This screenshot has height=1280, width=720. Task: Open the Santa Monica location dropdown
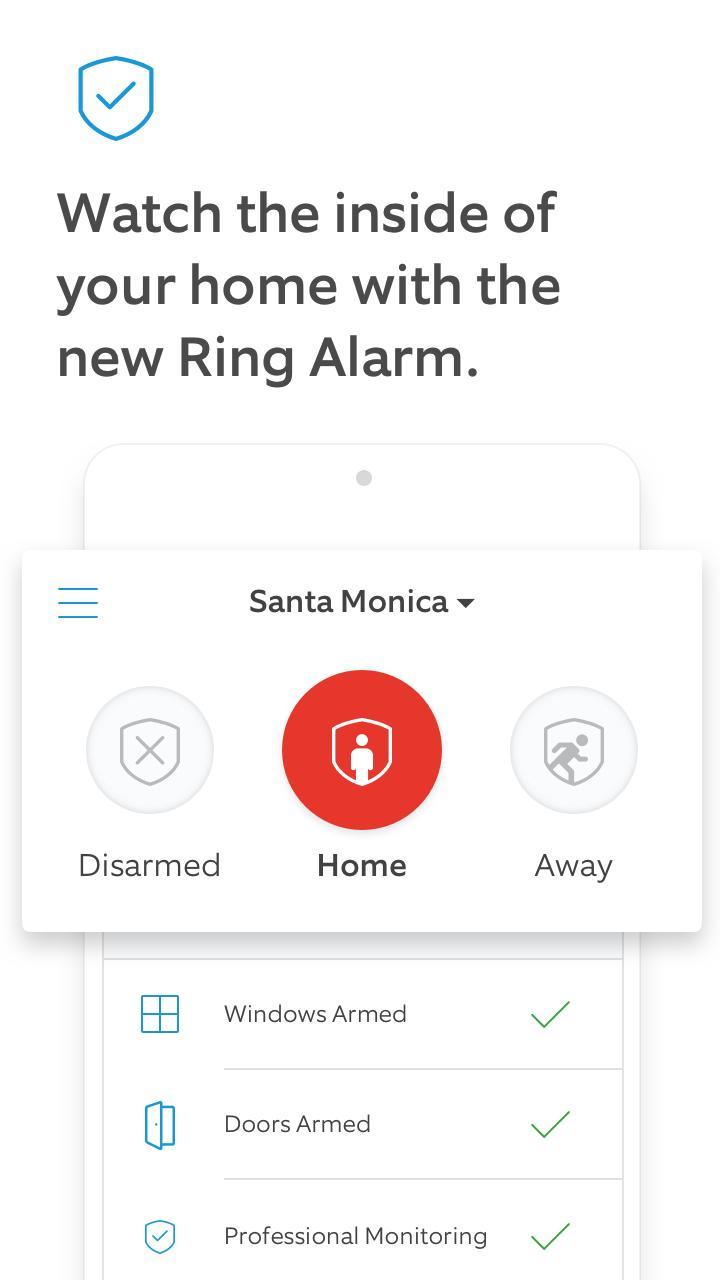362,602
